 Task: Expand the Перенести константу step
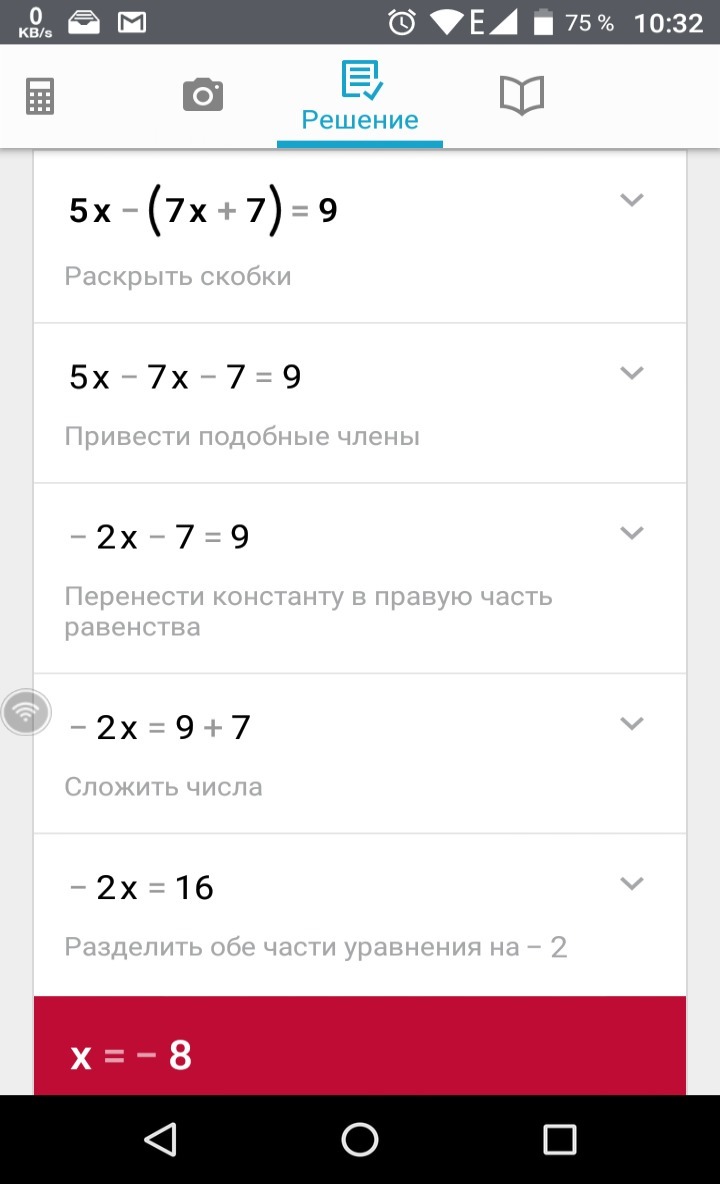click(632, 533)
